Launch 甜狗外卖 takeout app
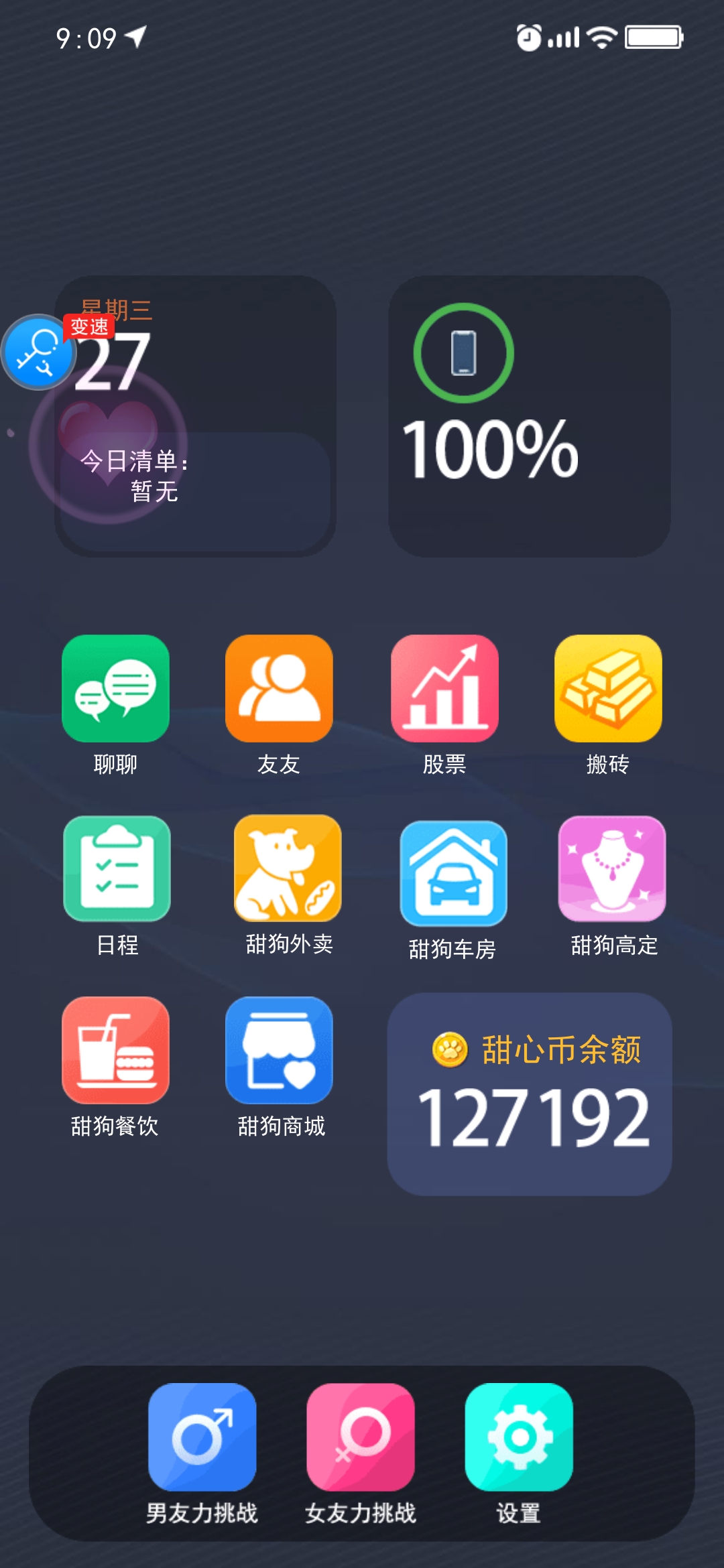724x1568 pixels. 288,868
